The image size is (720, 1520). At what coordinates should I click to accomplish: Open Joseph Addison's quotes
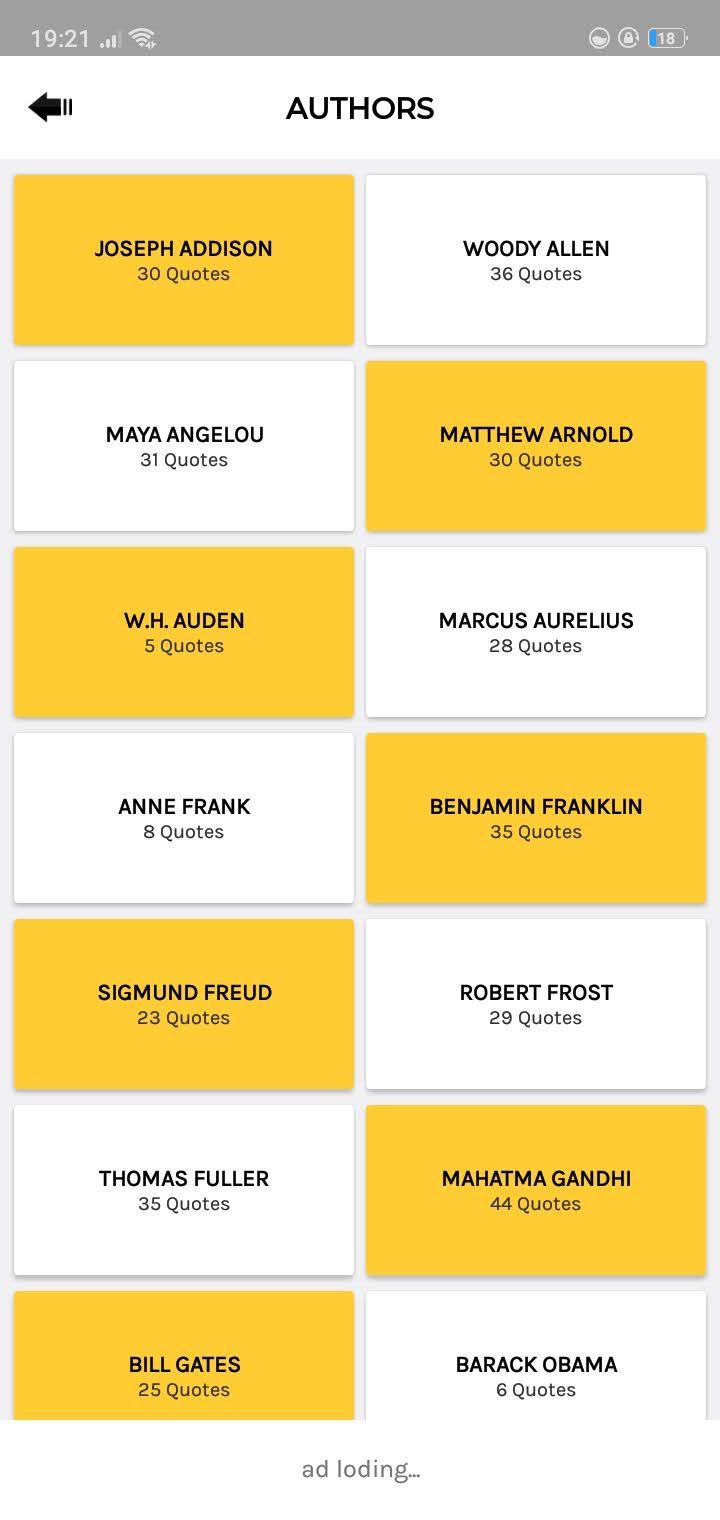pos(184,260)
